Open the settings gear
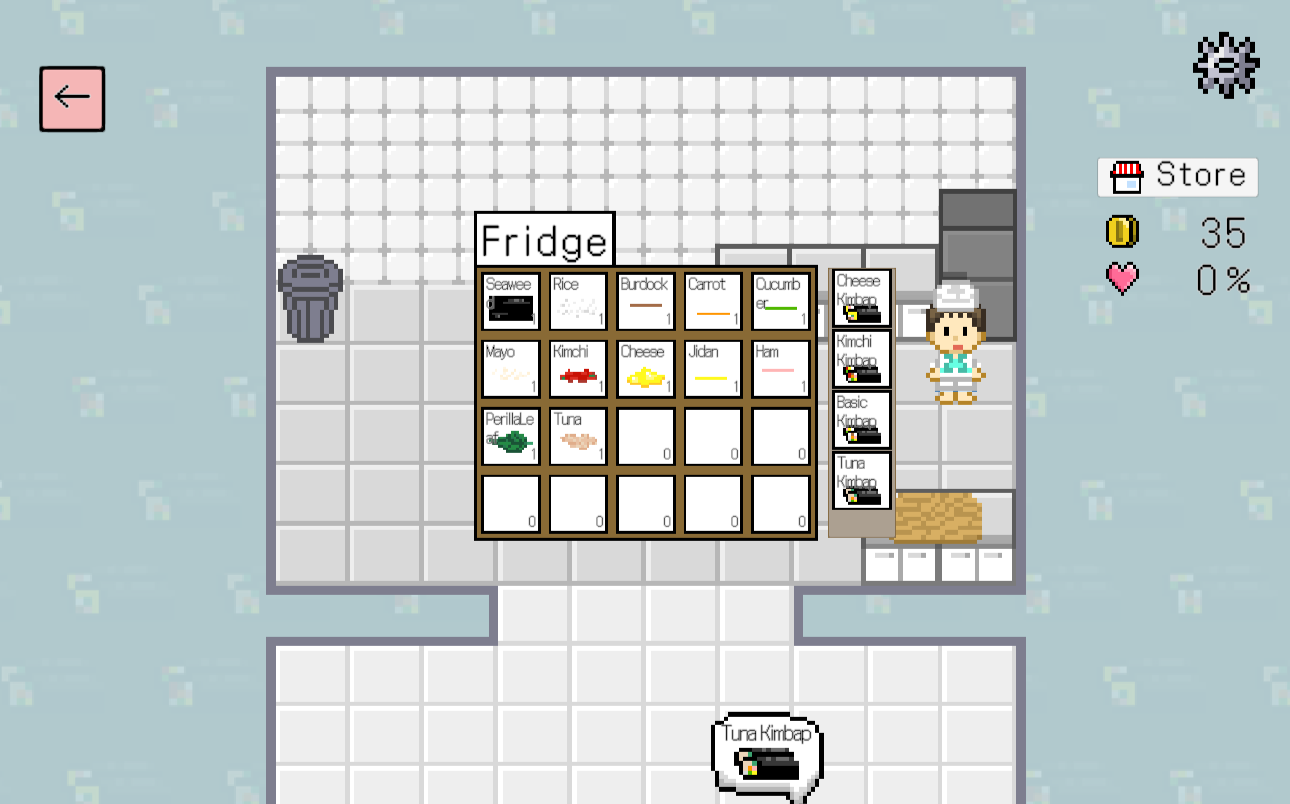Viewport: 1290px width, 804px height. click(1226, 65)
